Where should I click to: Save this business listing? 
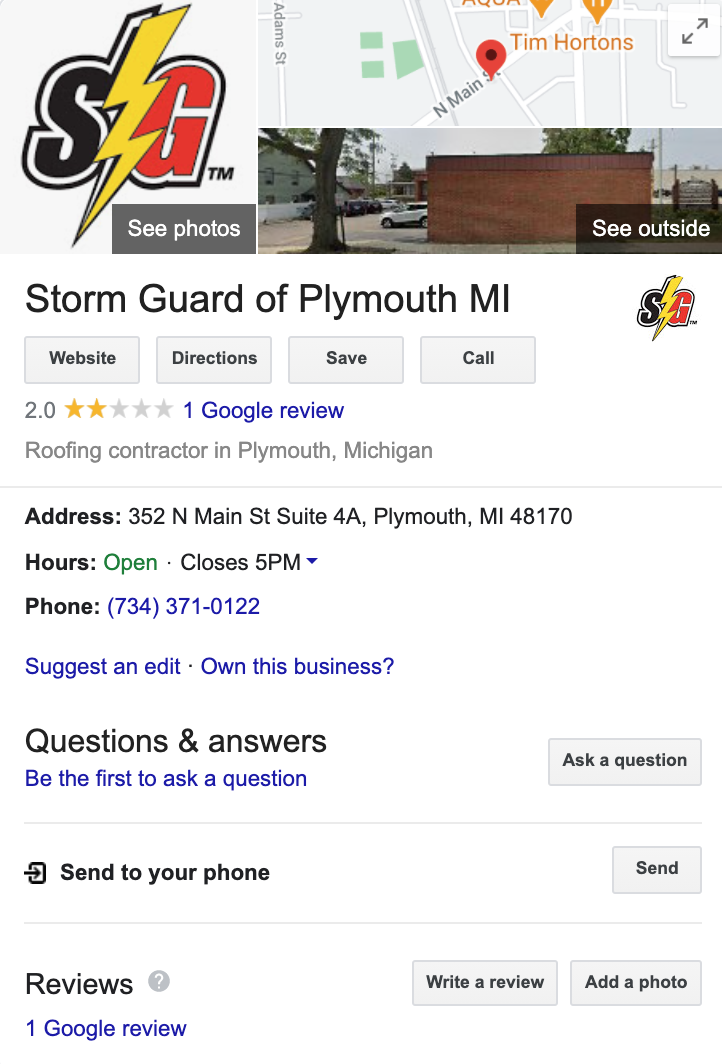[346, 359]
